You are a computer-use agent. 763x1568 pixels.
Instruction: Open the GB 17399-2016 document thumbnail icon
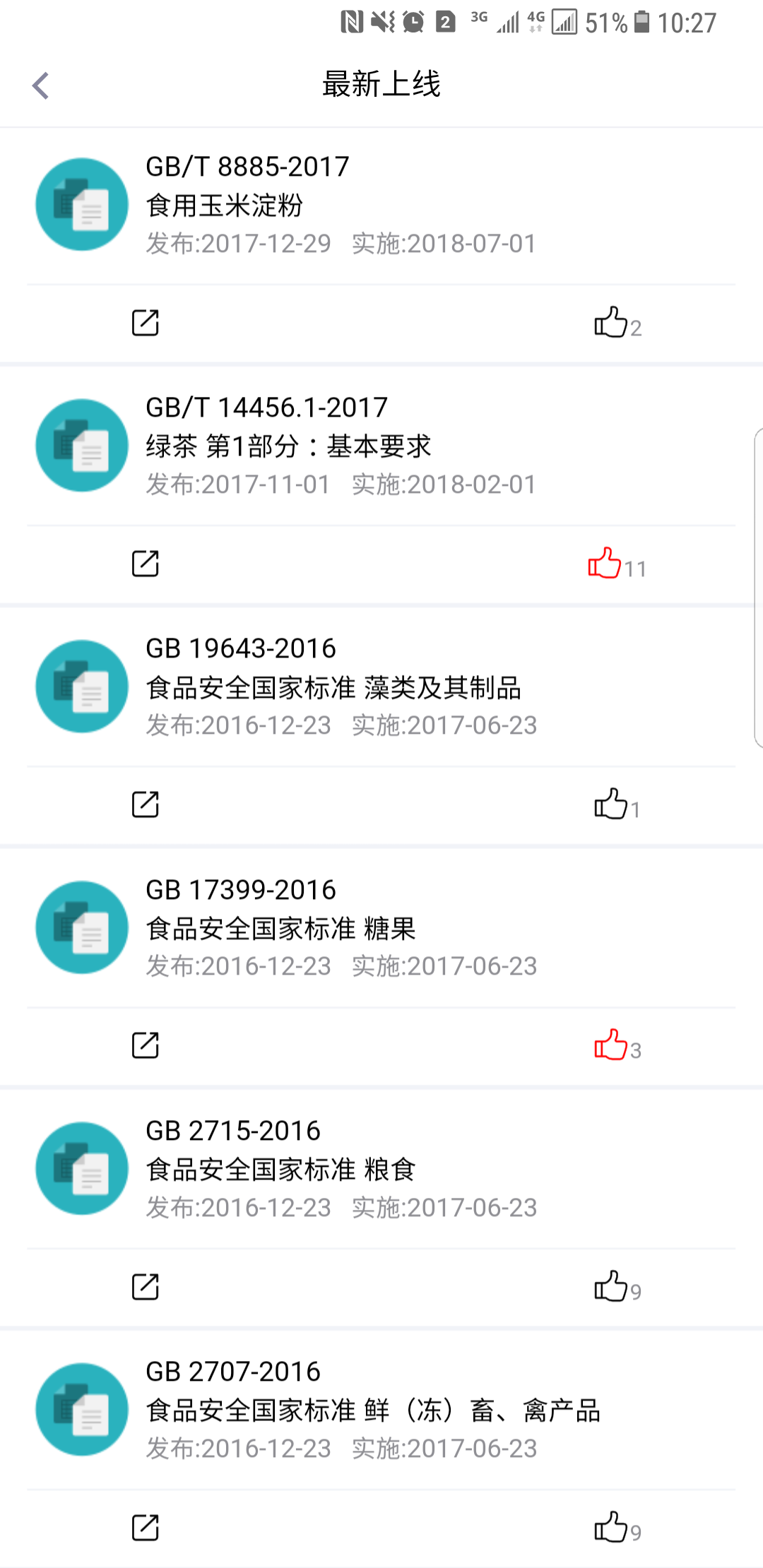point(81,927)
